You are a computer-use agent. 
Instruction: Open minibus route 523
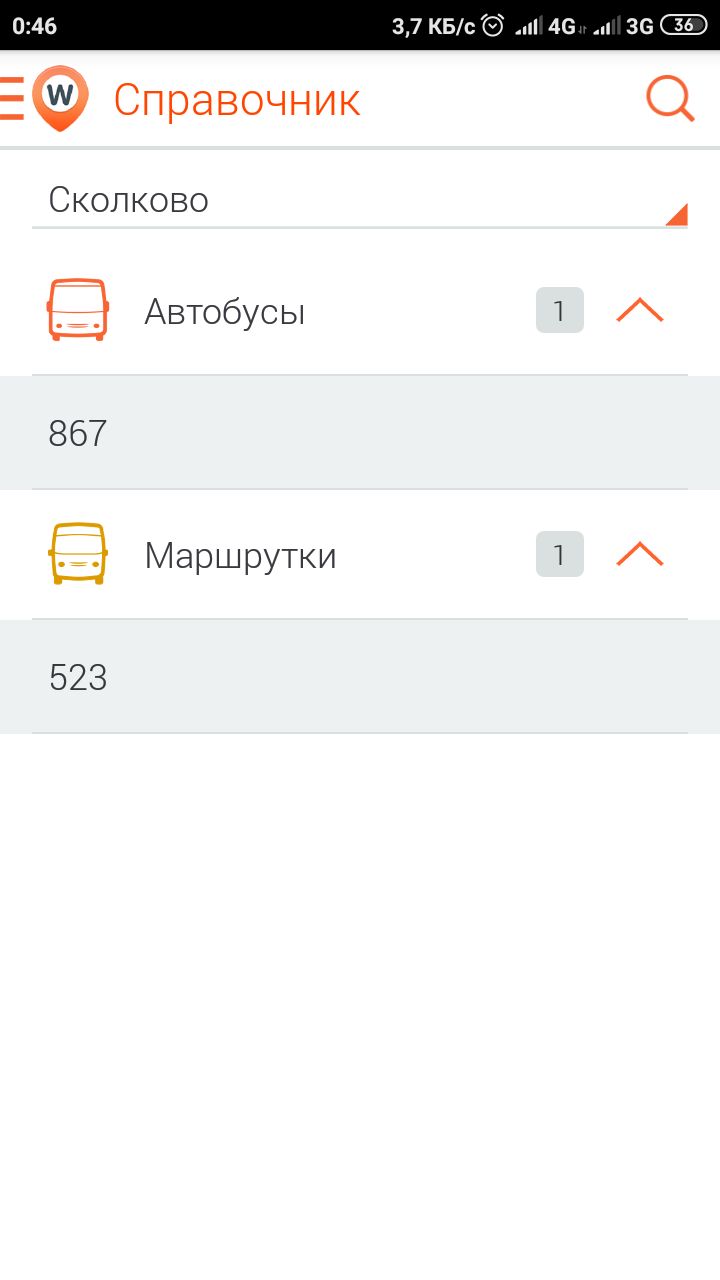pos(360,677)
